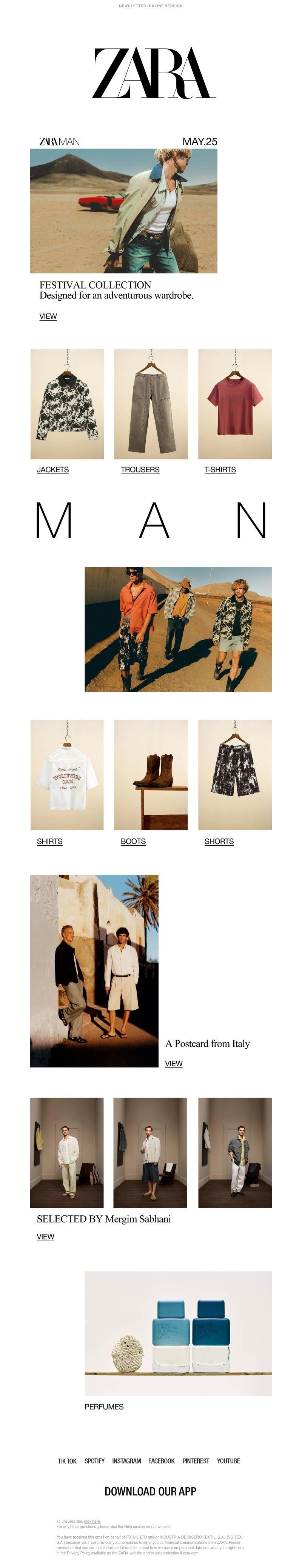Open the BOOTS category link

(x=133, y=841)
